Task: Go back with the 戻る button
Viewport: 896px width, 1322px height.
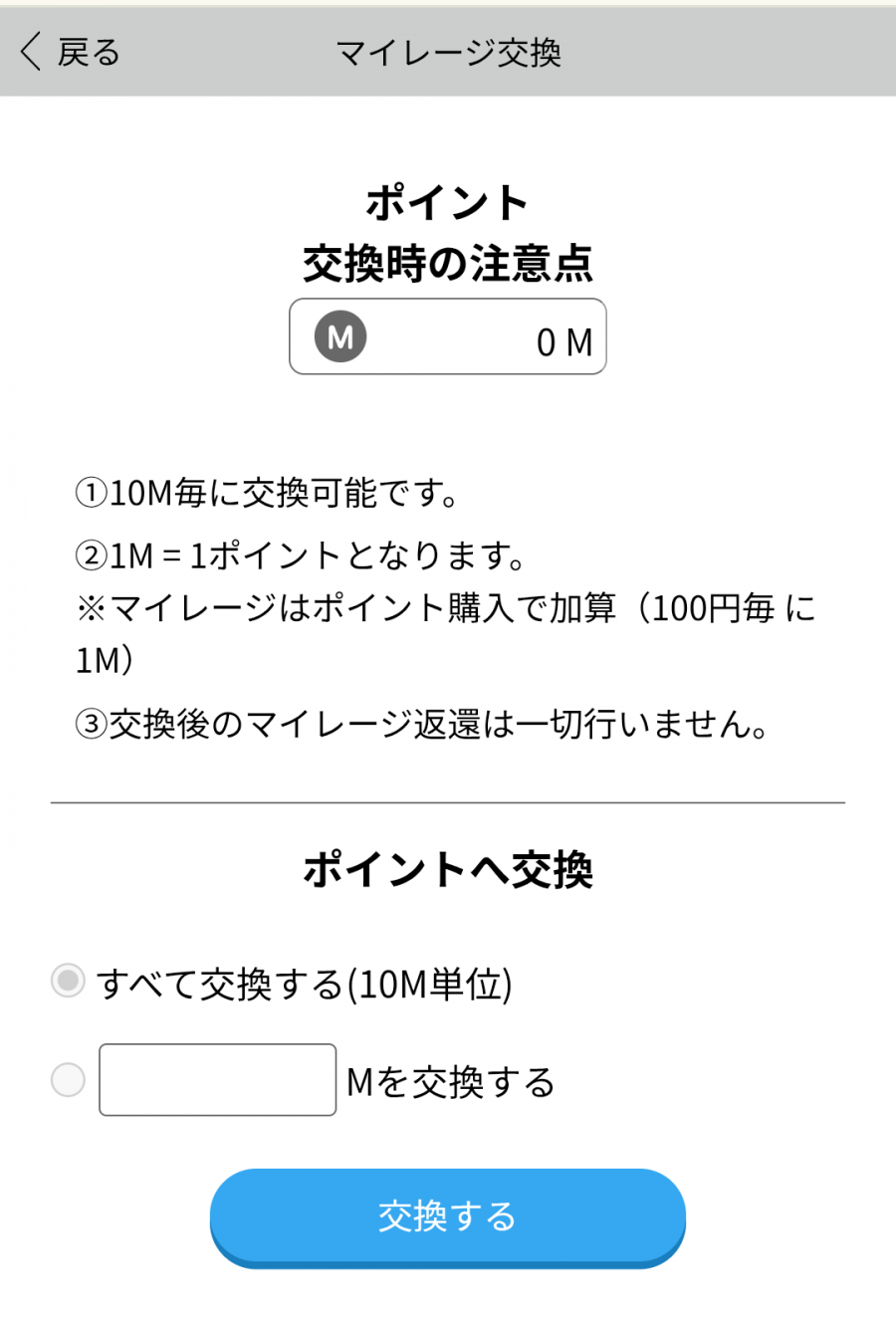Action: [70, 52]
